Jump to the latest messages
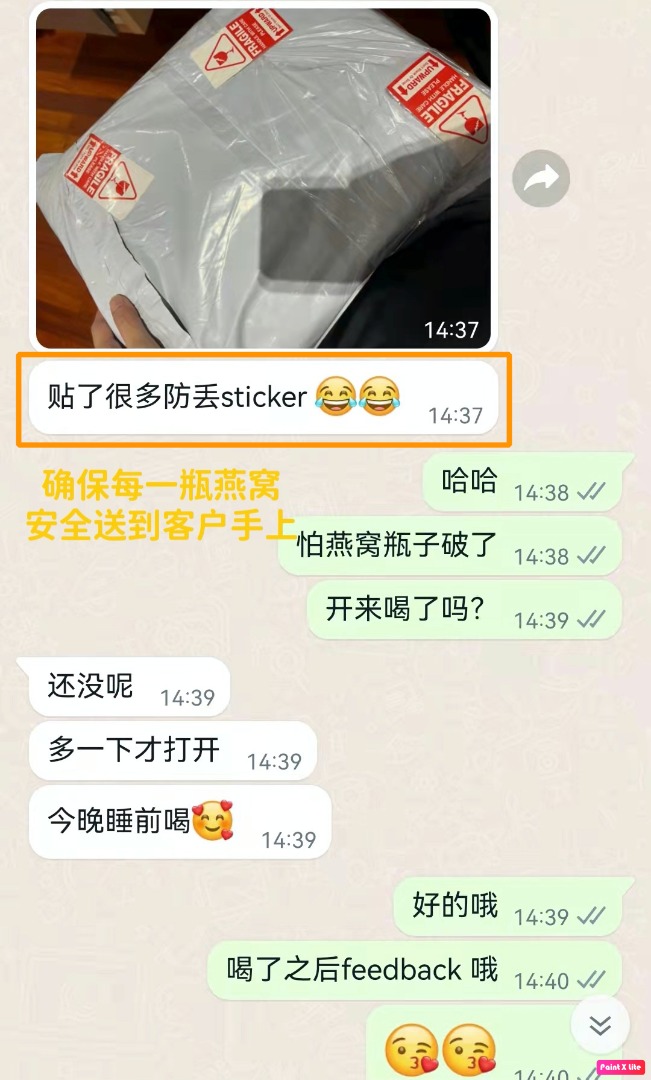 tap(600, 1026)
